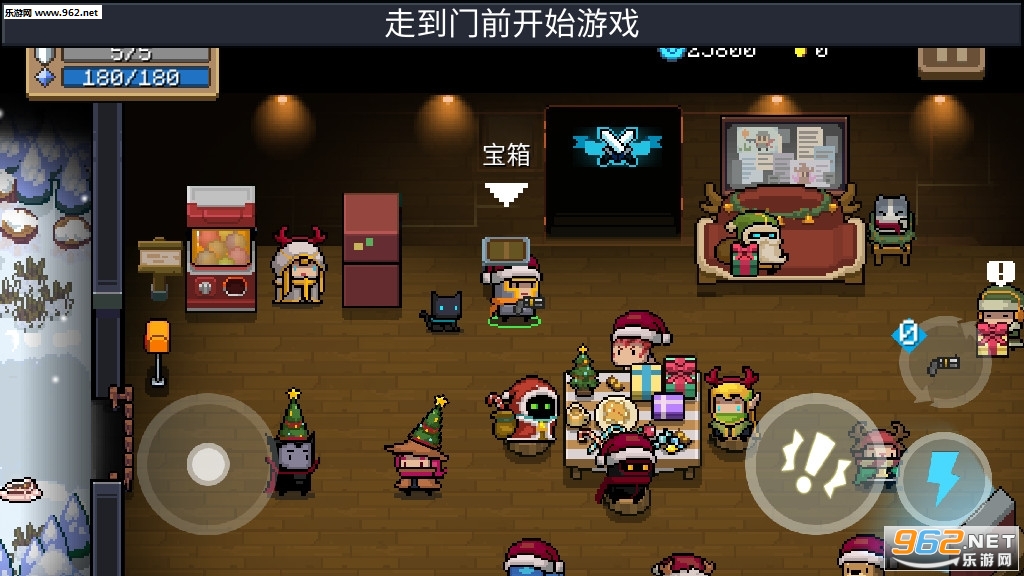Touch the virtual joystick pad

click(x=207, y=463)
